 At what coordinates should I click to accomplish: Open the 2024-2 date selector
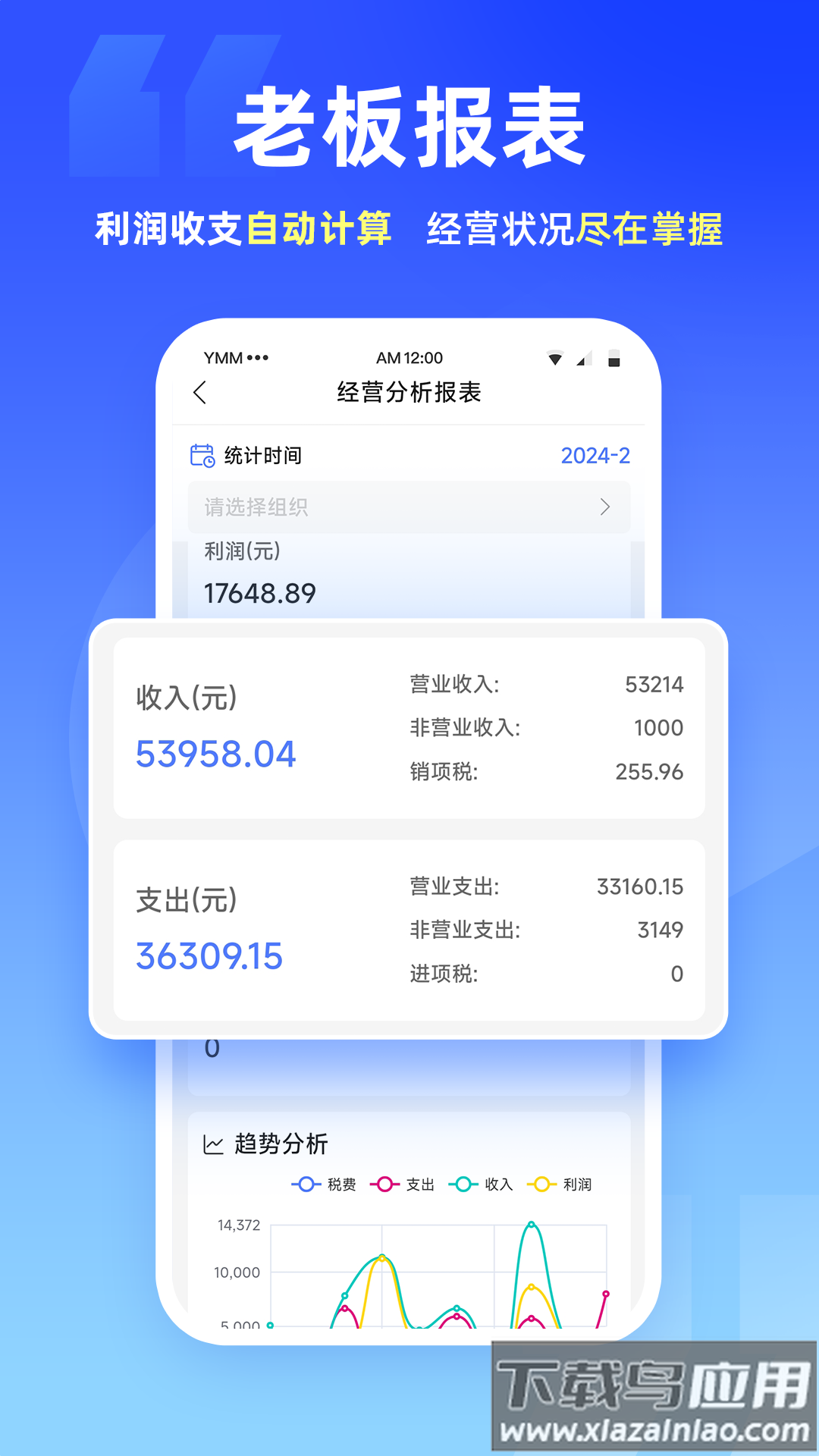coord(594,455)
